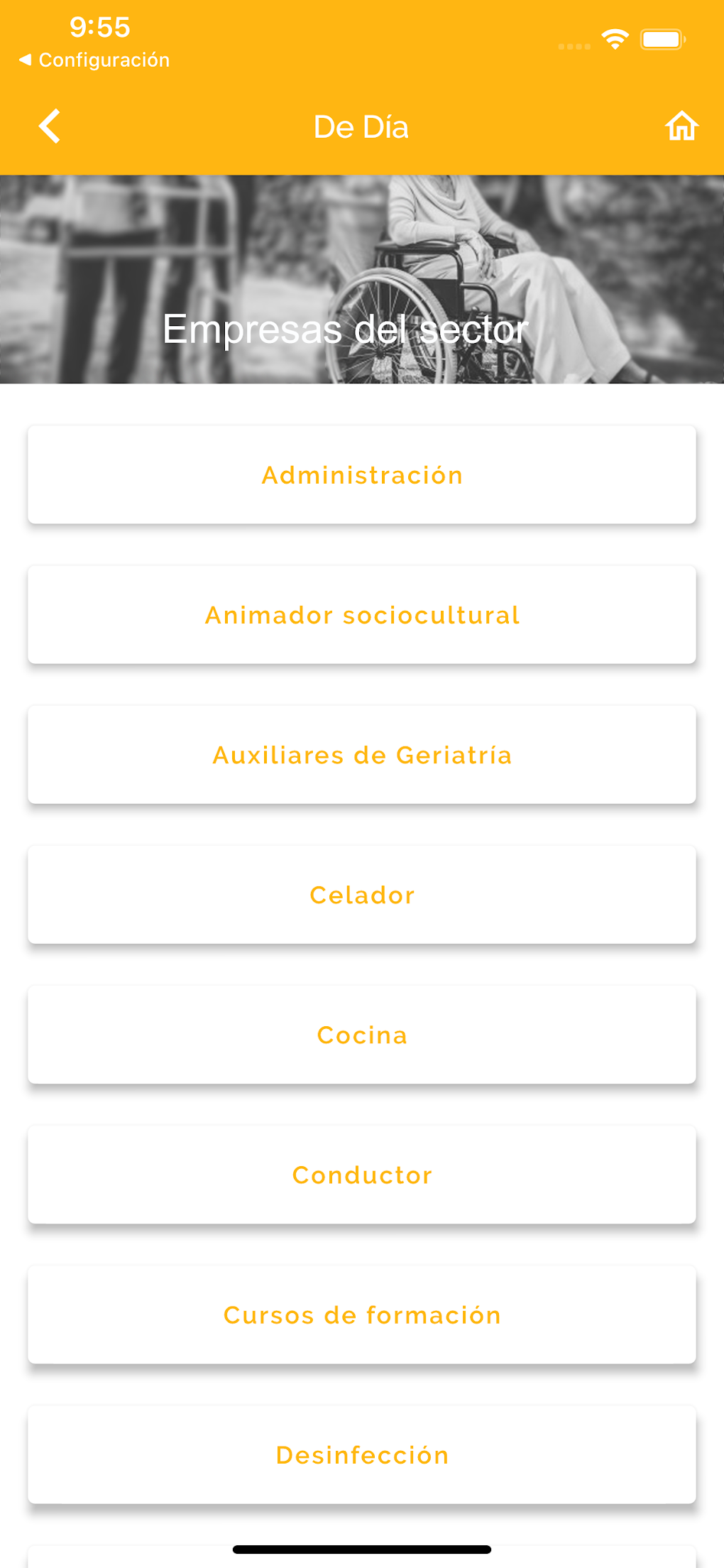Screen dimensions: 724x1568
Task: Tap the Wi-Fi indicator in the status bar
Action: pyautogui.click(x=615, y=41)
